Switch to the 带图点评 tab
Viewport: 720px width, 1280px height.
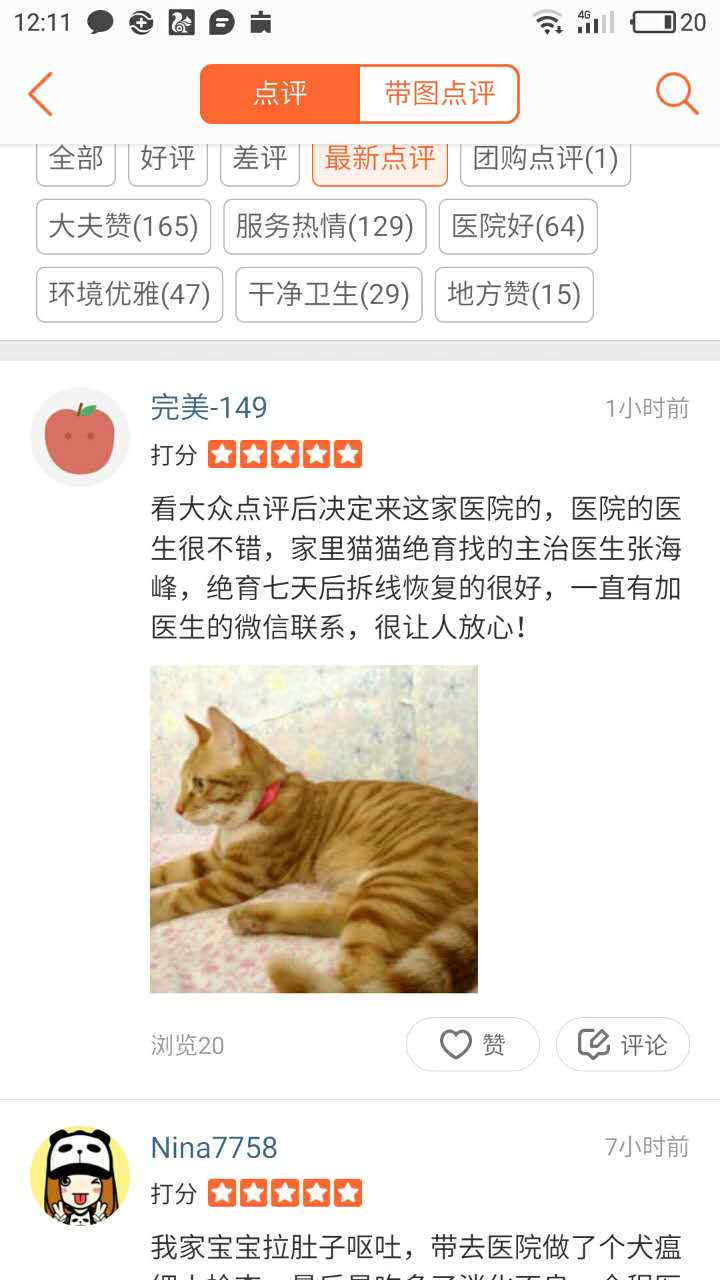439,94
